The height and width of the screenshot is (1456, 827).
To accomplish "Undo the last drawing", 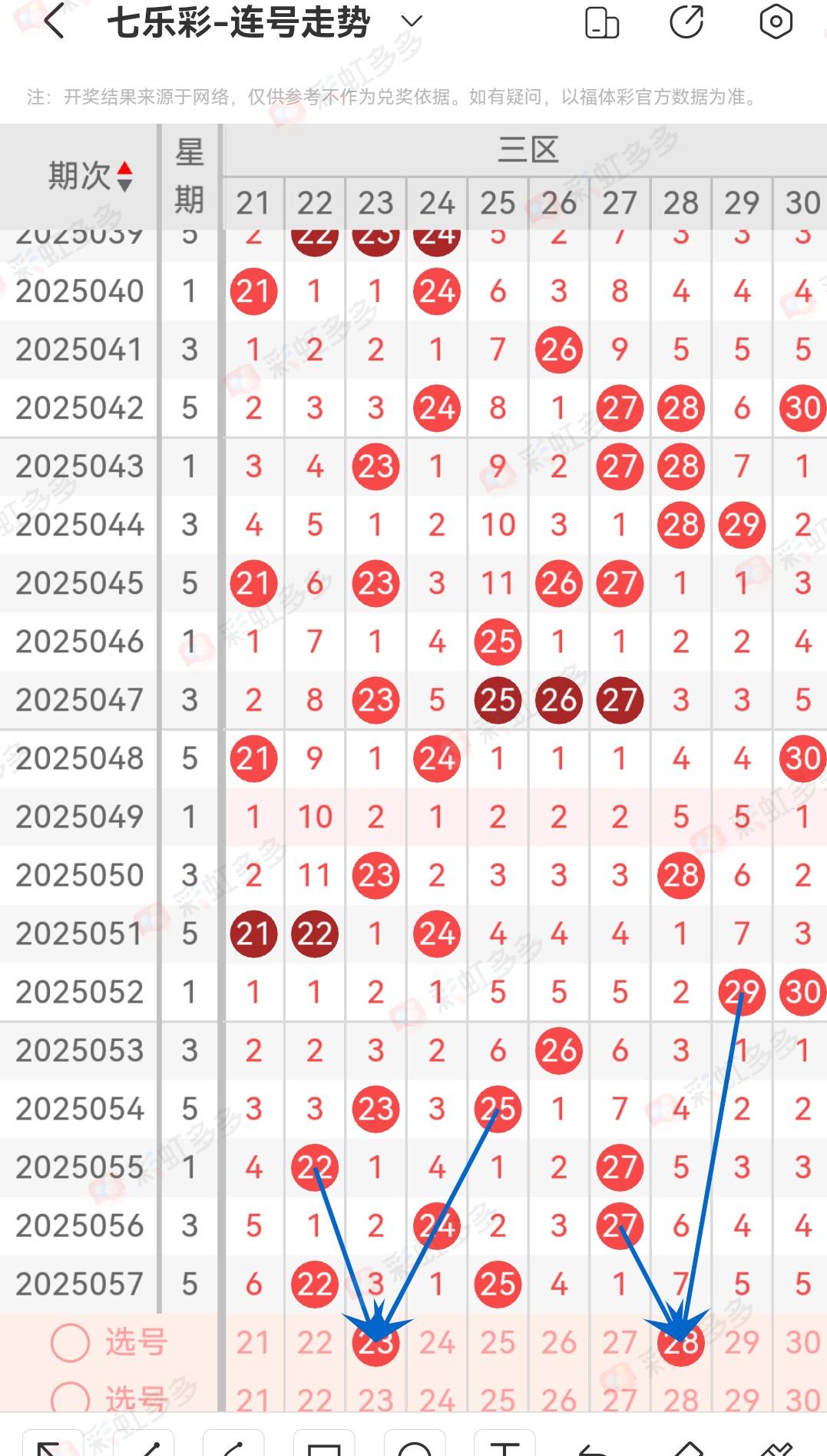I will 594,1445.
